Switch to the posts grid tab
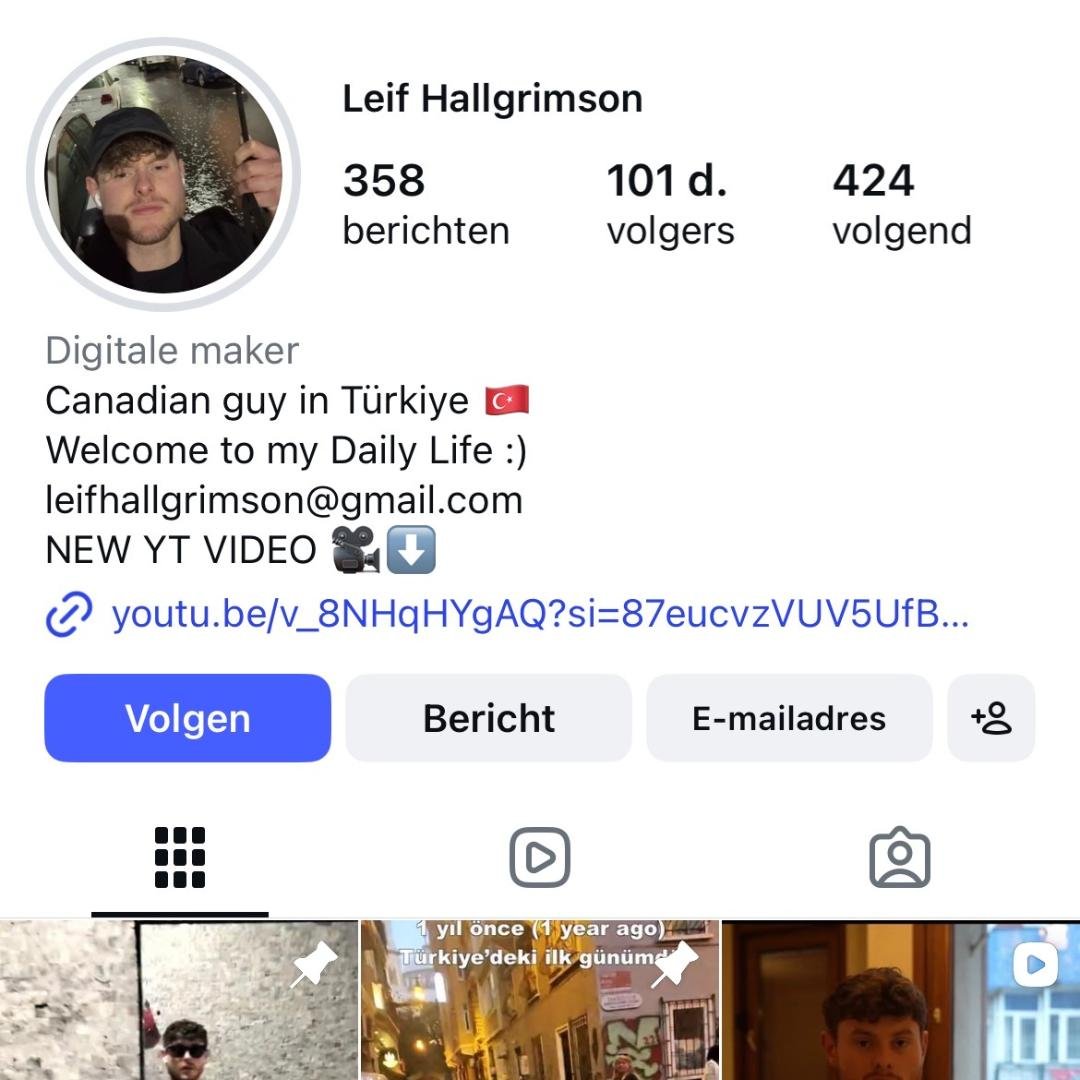Image resolution: width=1080 pixels, height=1080 pixels. click(x=180, y=858)
